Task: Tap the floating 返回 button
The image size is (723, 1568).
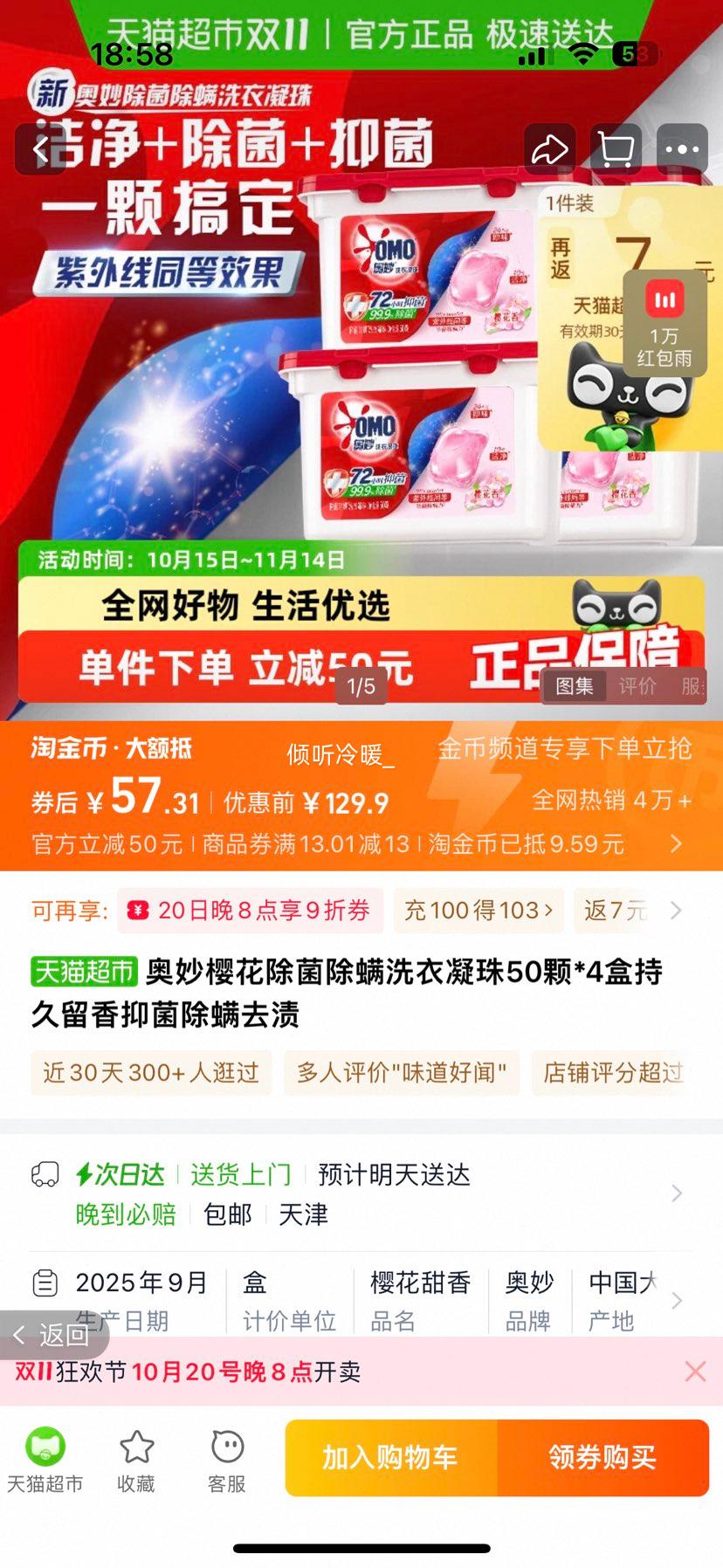Action: coord(52,1335)
